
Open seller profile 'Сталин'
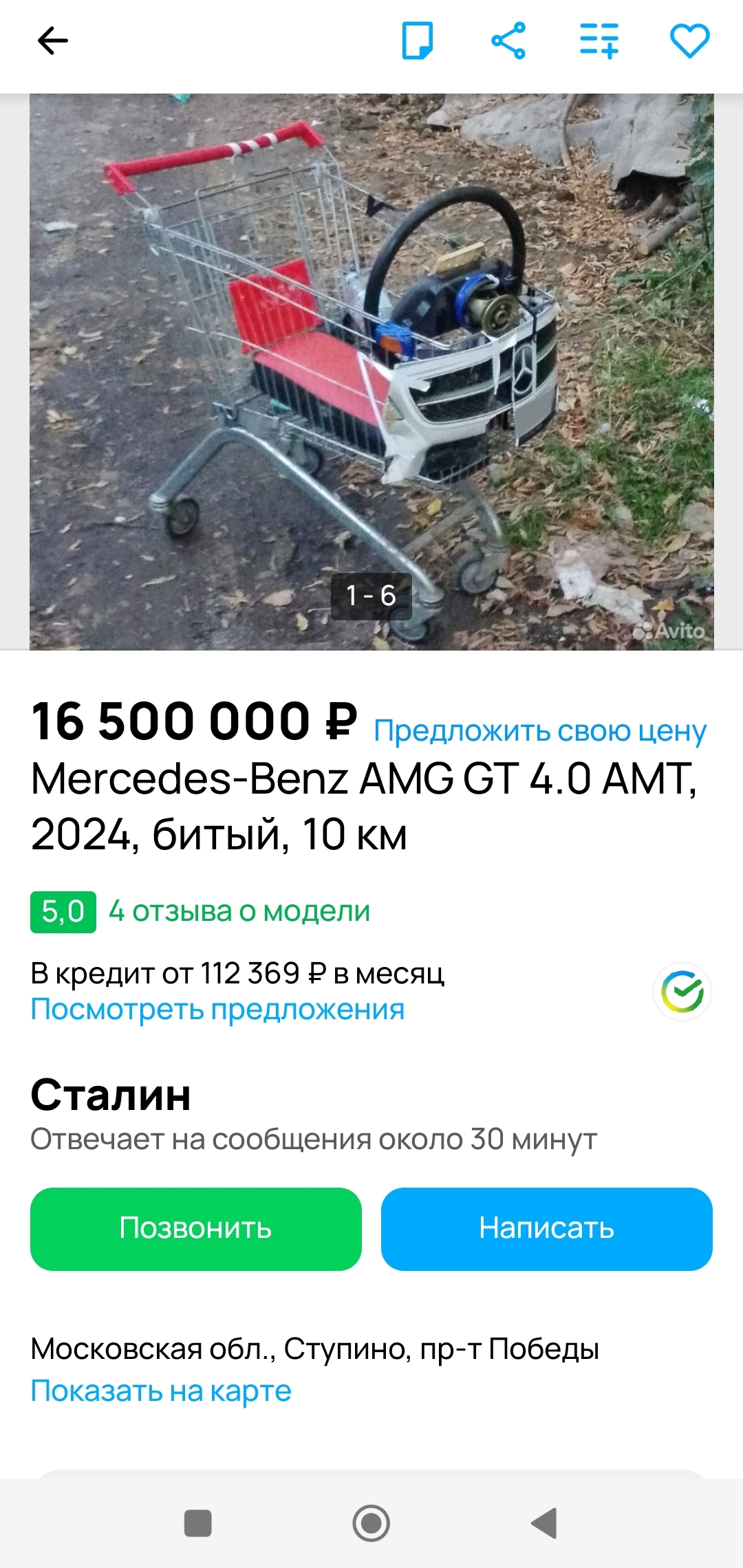pyautogui.click(x=111, y=1095)
